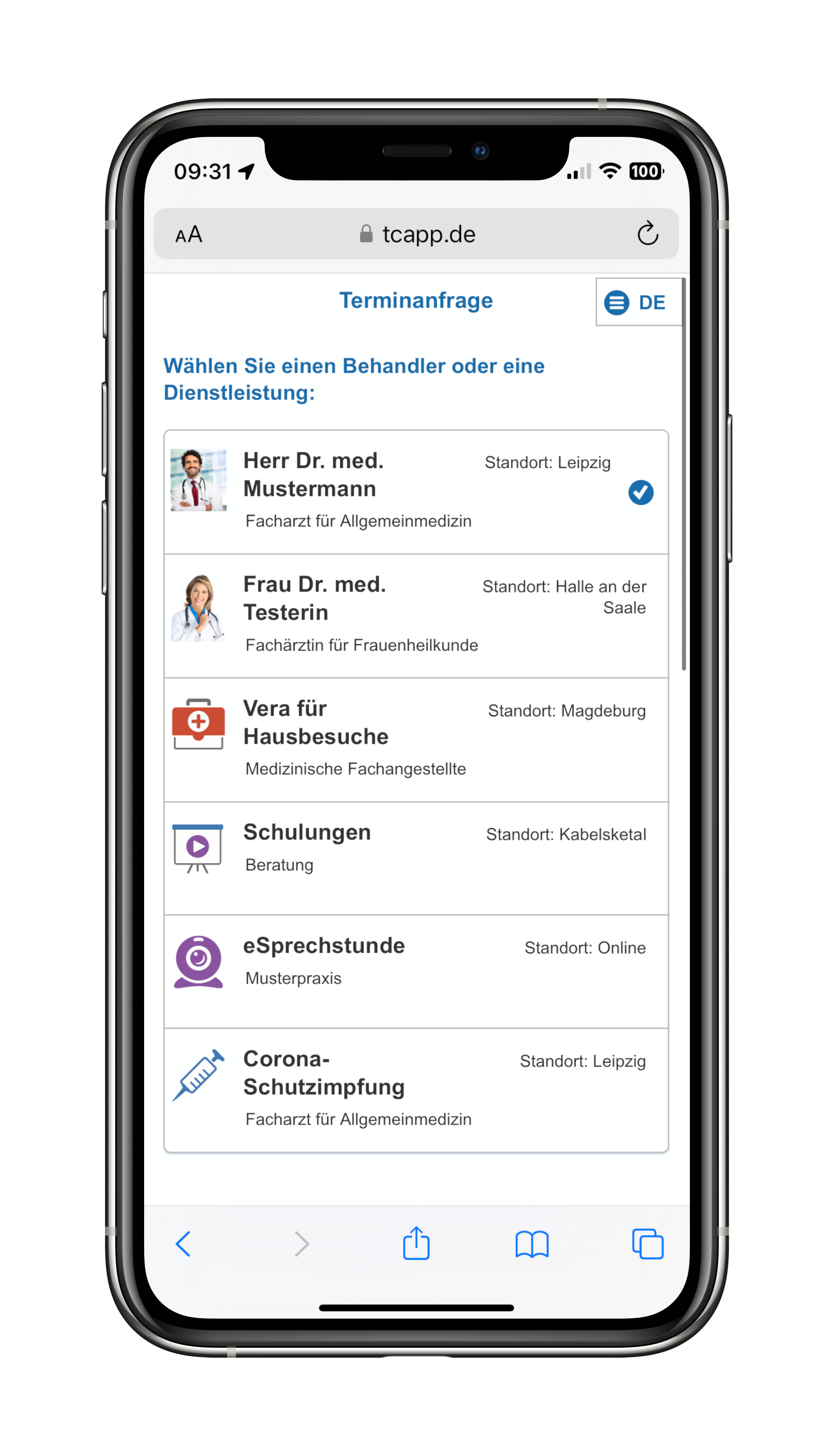
Task: Open the AA text size options
Action: (x=188, y=234)
